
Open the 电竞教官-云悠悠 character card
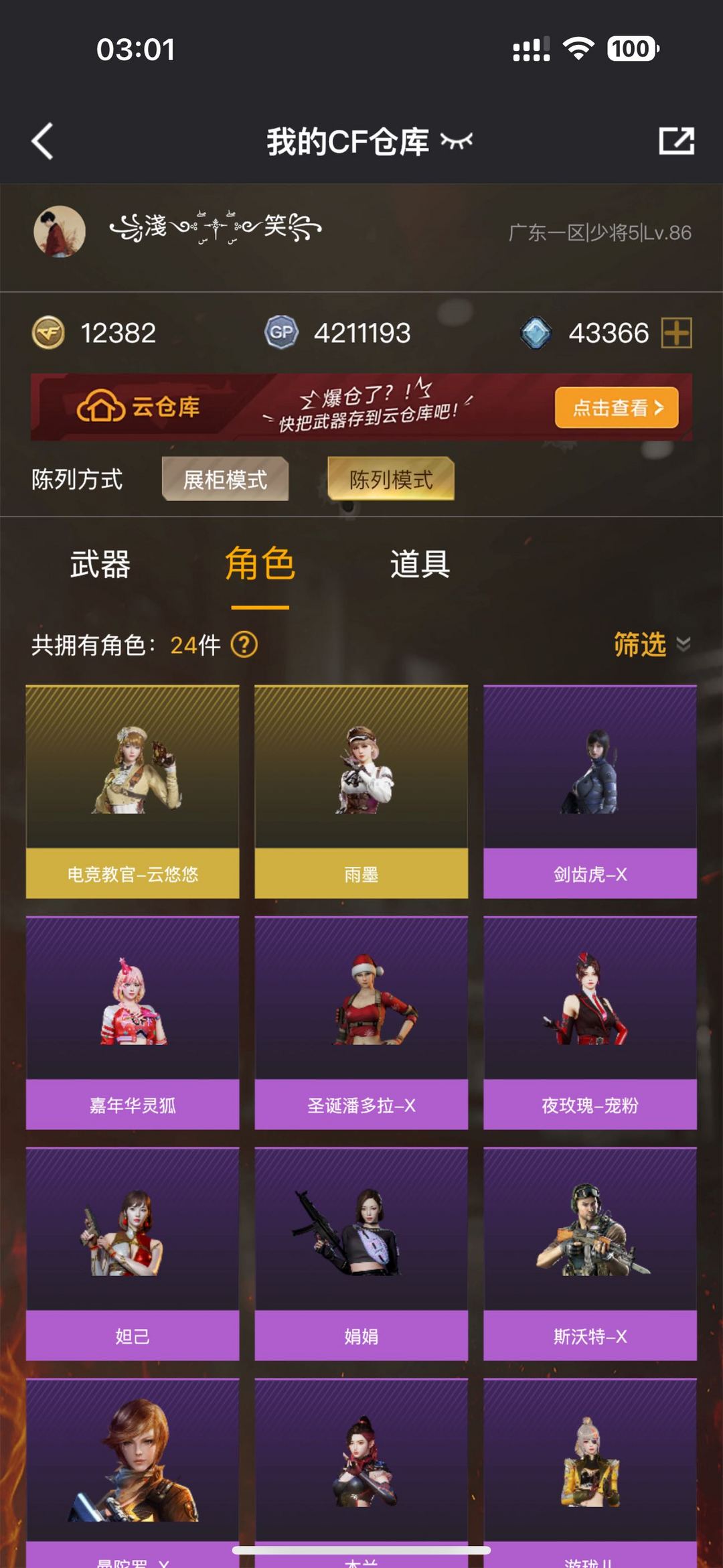click(x=133, y=792)
